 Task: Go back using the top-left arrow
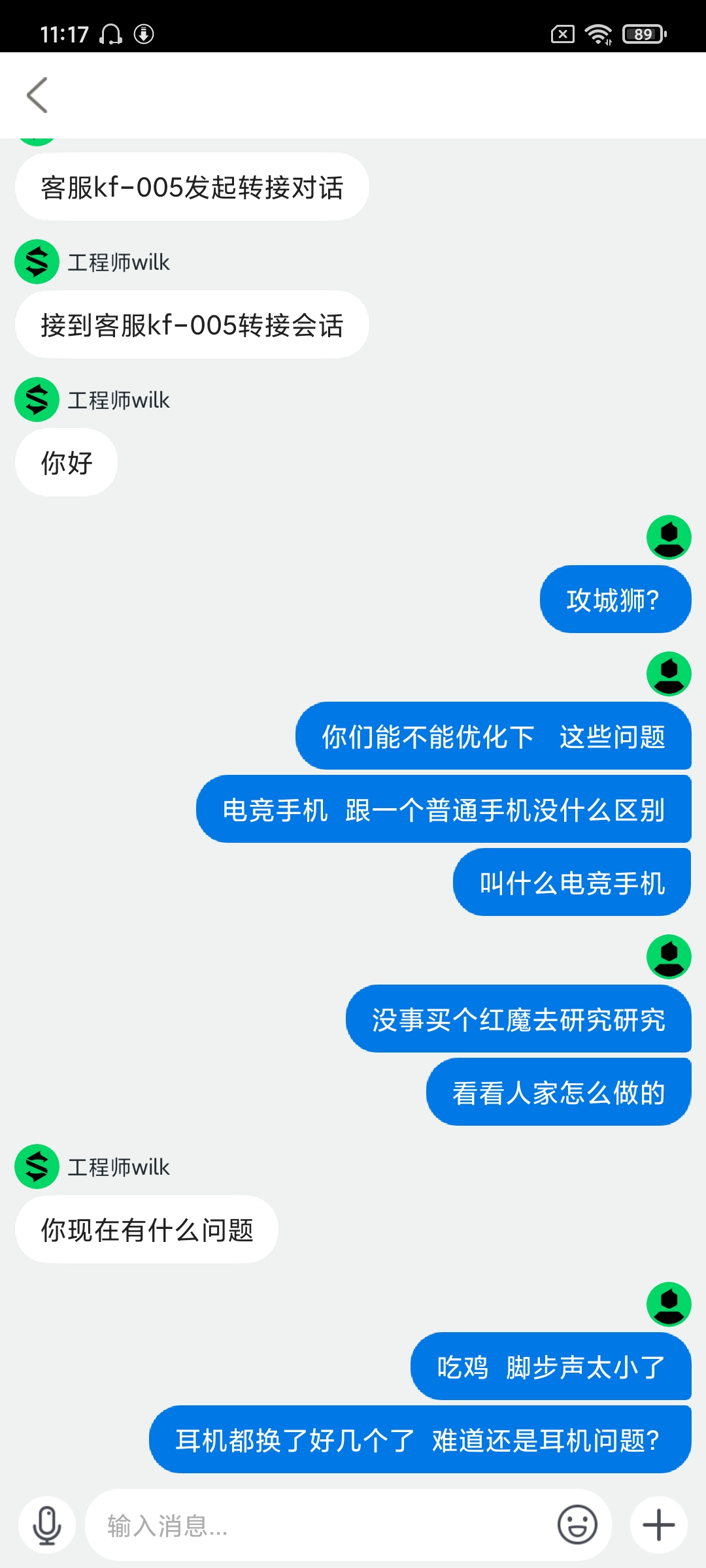37,95
